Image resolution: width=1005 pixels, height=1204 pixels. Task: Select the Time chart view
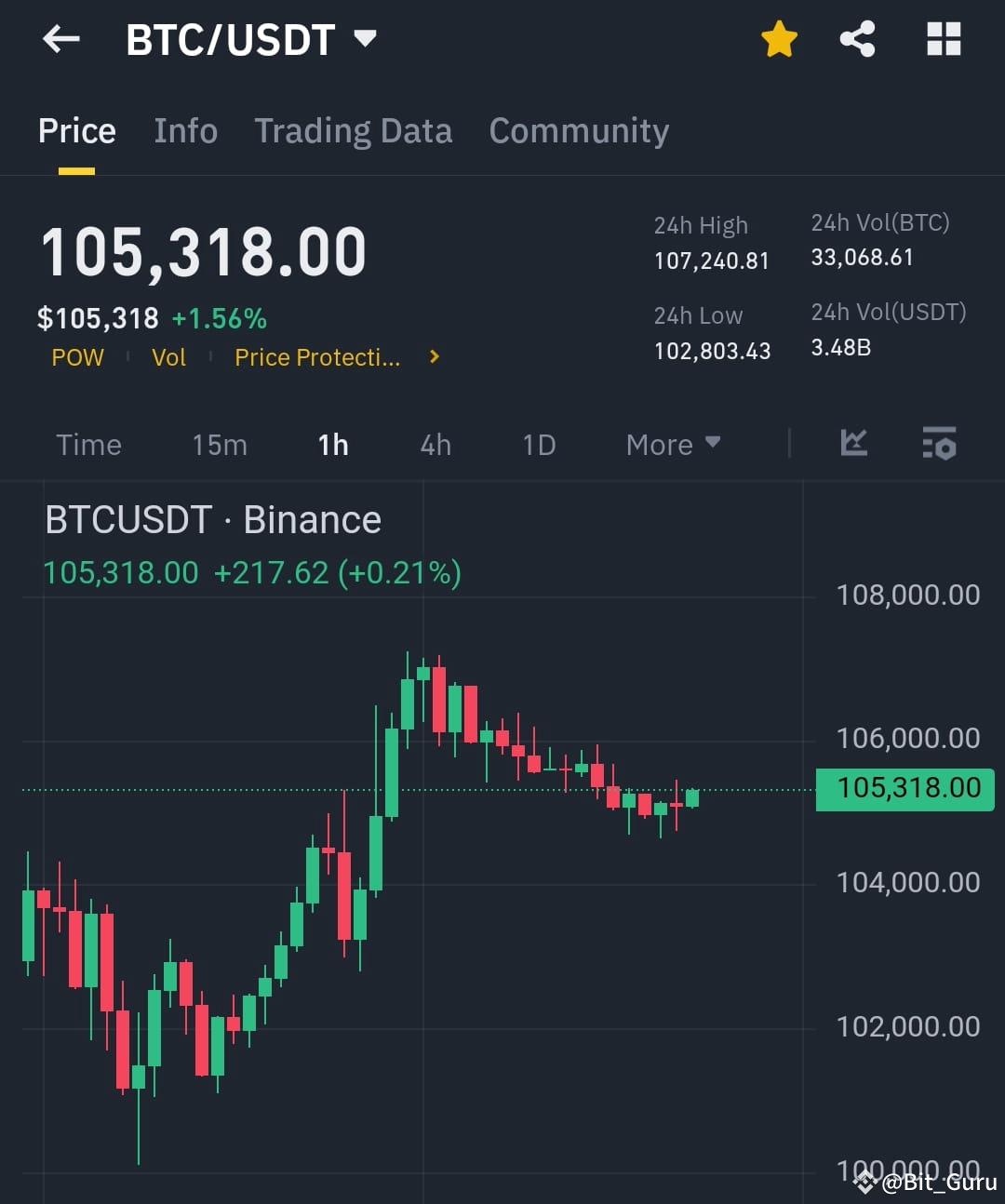pos(88,444)
